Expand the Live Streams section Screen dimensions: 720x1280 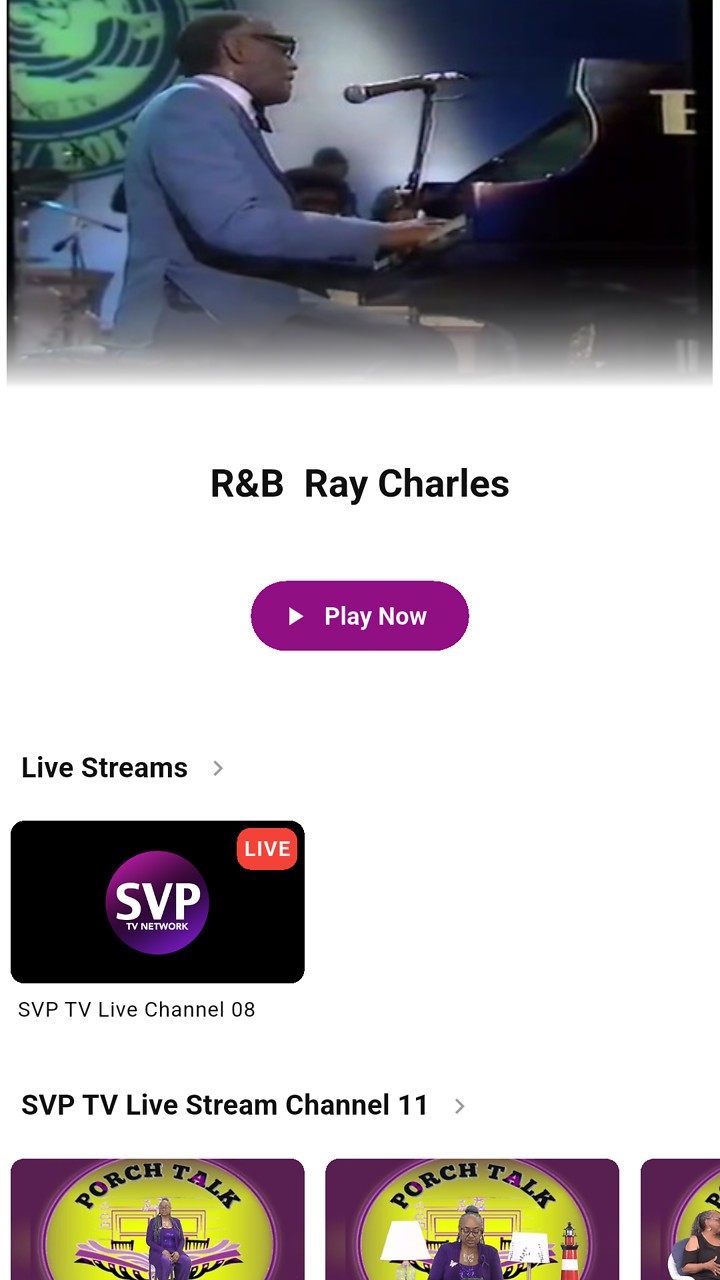(x=218, y=768)
